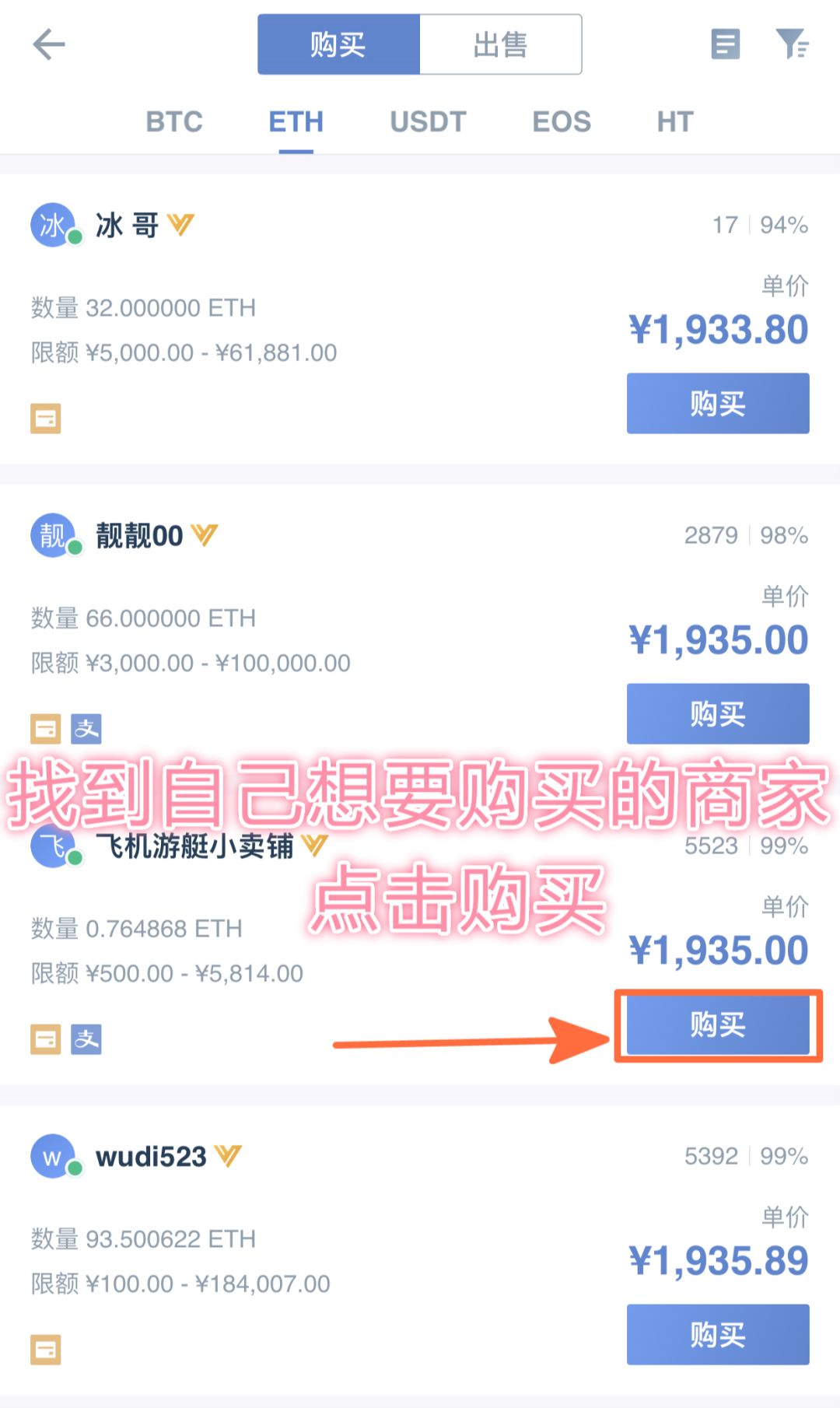Select the bank card payment icon under 冰哥
Screen dimensions: 840x1408
(x=44, y=419)
